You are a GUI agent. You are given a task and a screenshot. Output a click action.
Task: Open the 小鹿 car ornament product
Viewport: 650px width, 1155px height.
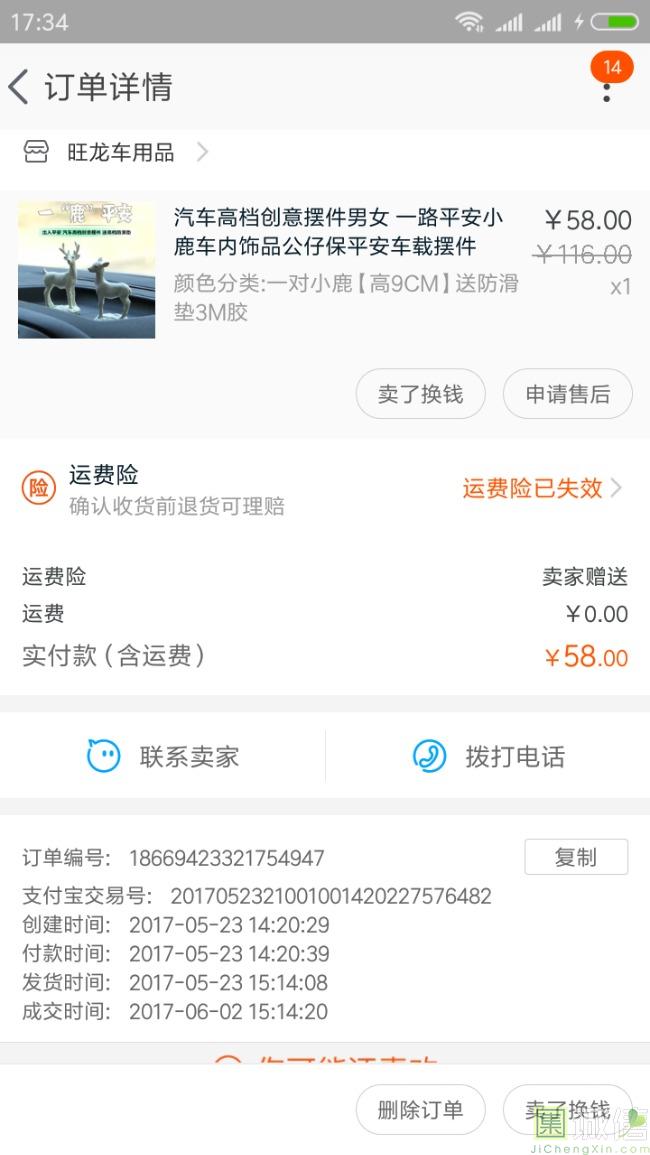[x=337, y=232]
